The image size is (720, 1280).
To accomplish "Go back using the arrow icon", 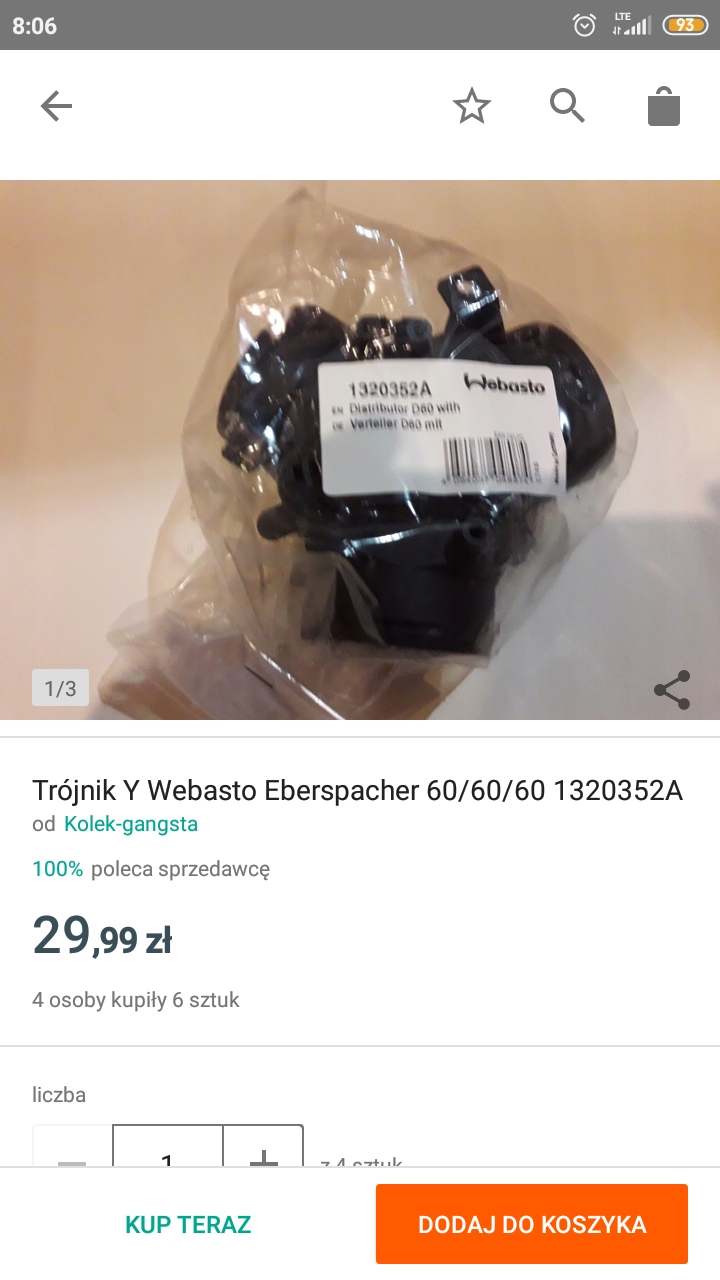I will click(56, 106).
